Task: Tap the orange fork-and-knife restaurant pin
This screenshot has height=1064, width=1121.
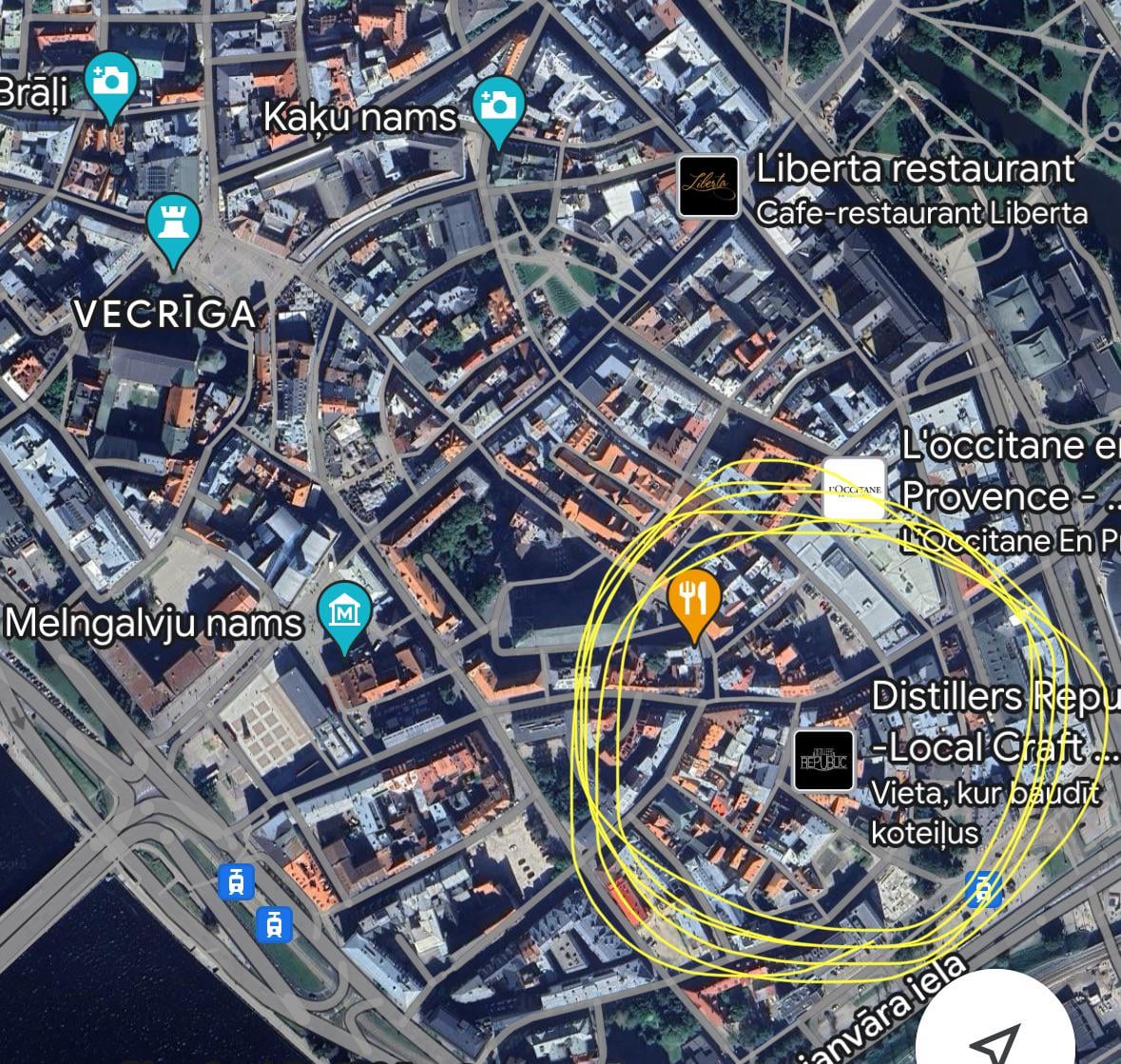Action: click(x=694, y=601)
